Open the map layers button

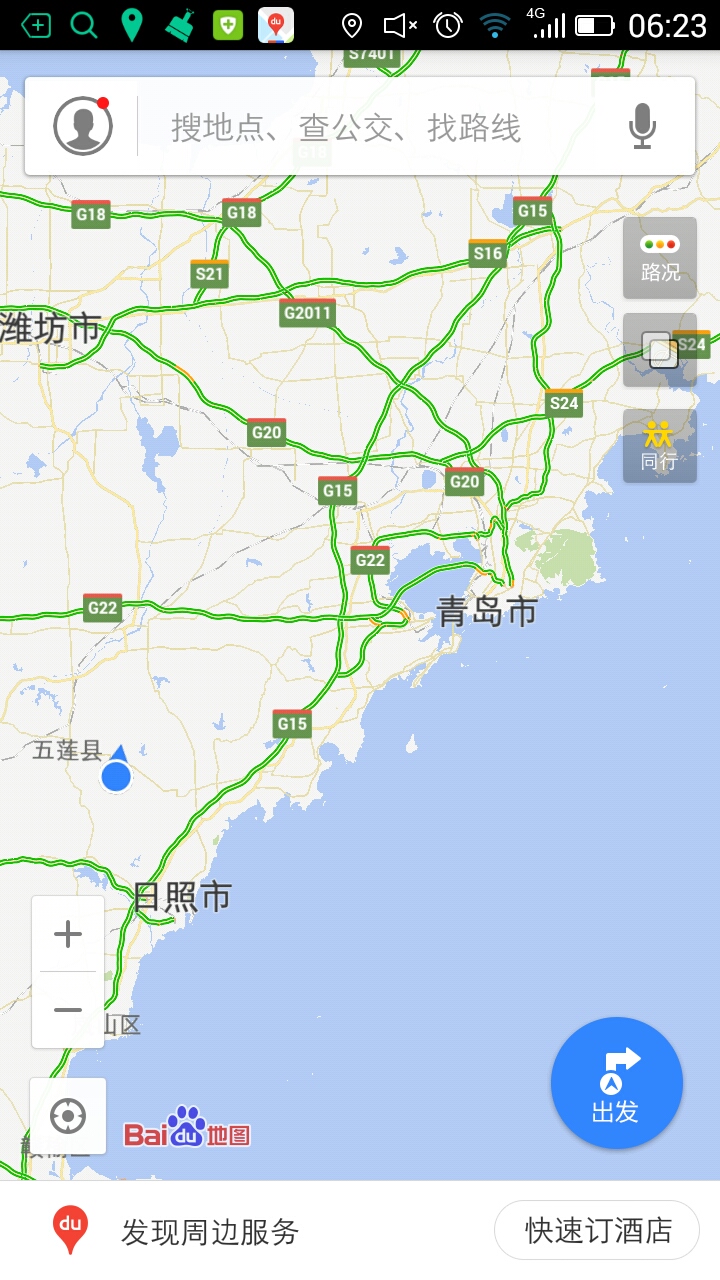tap(660, 351)
